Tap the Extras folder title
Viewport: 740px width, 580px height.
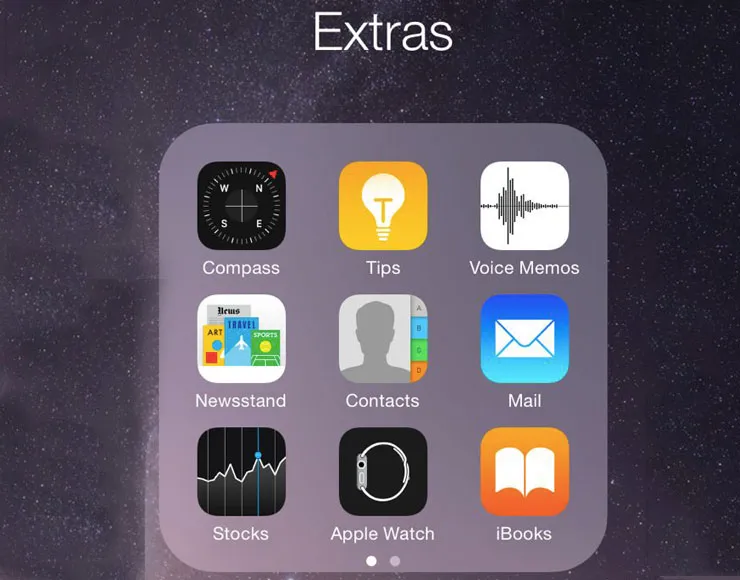coord(383,33)
